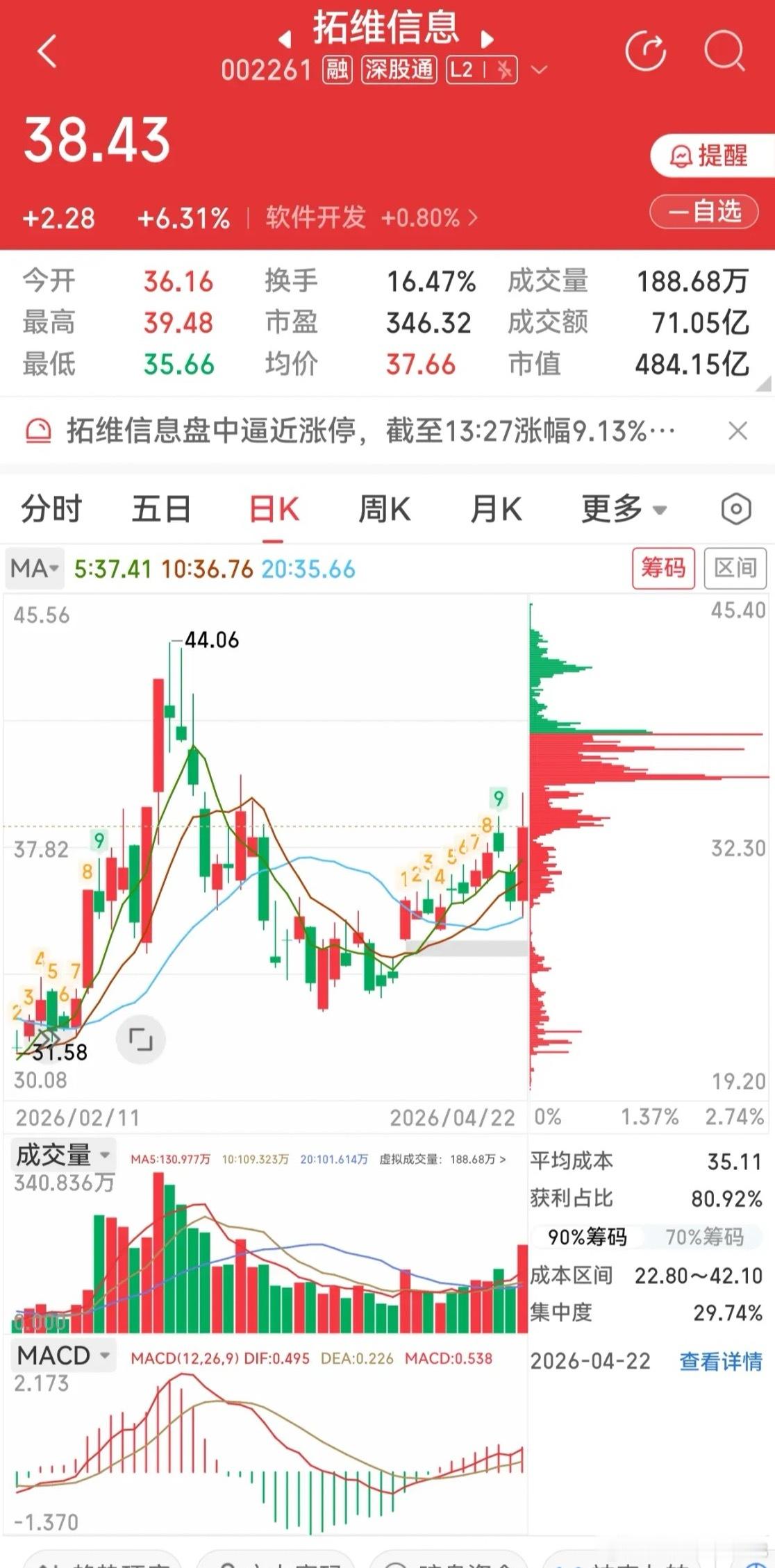Toggle the 筹码 chip distribution overlay
Image resolution: width=775 pixels, height=1568 pixels.
pos(663,568)
